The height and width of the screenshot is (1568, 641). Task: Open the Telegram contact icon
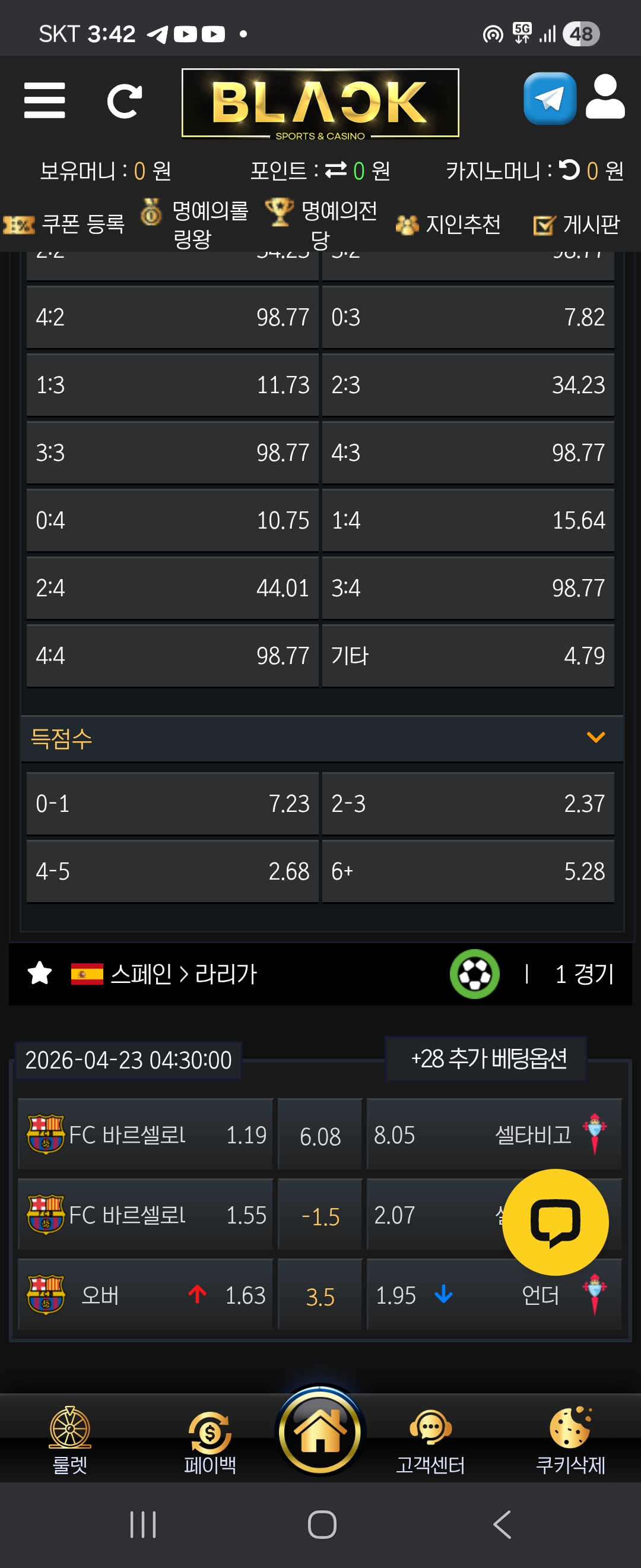pos(549,99)
